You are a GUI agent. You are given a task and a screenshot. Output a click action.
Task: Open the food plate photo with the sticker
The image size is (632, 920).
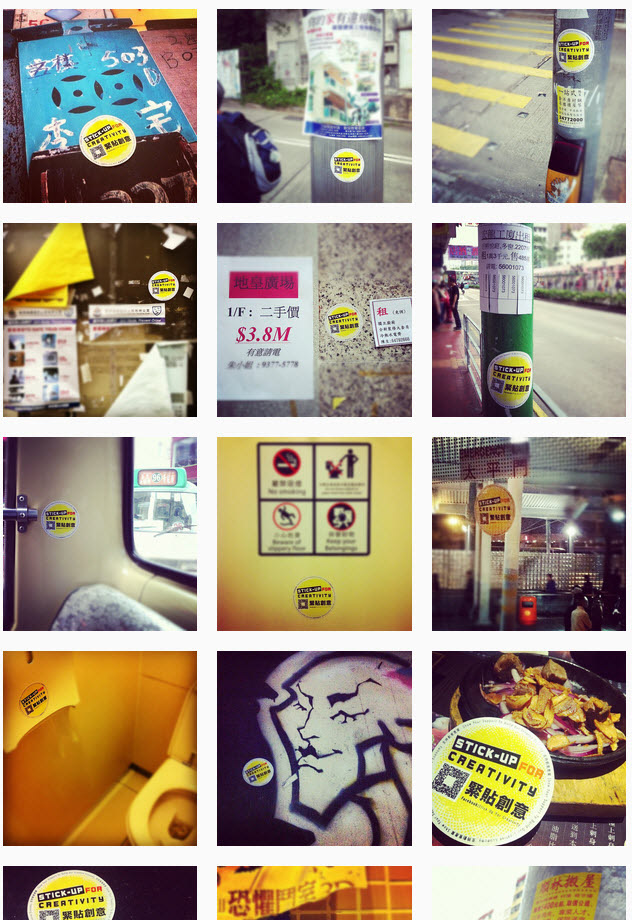point(528,748)
